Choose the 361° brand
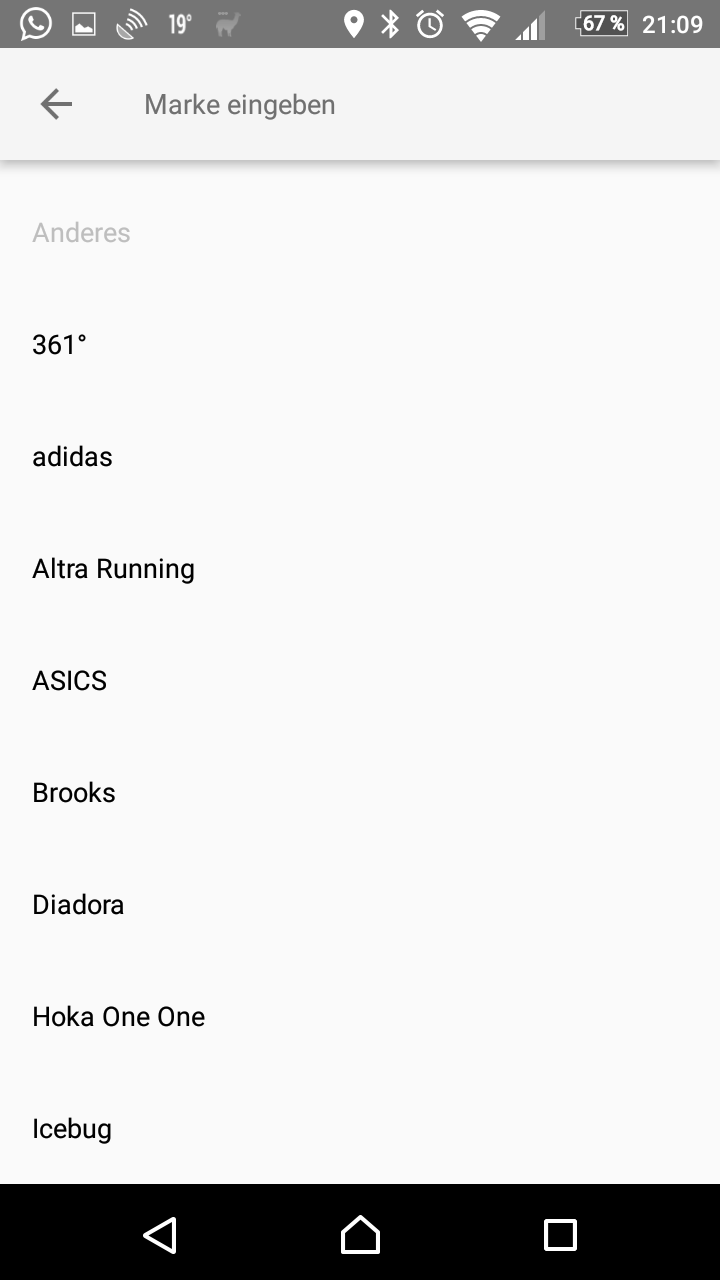Viewport: 720px width, 1280px height. [x=60, y=345]
